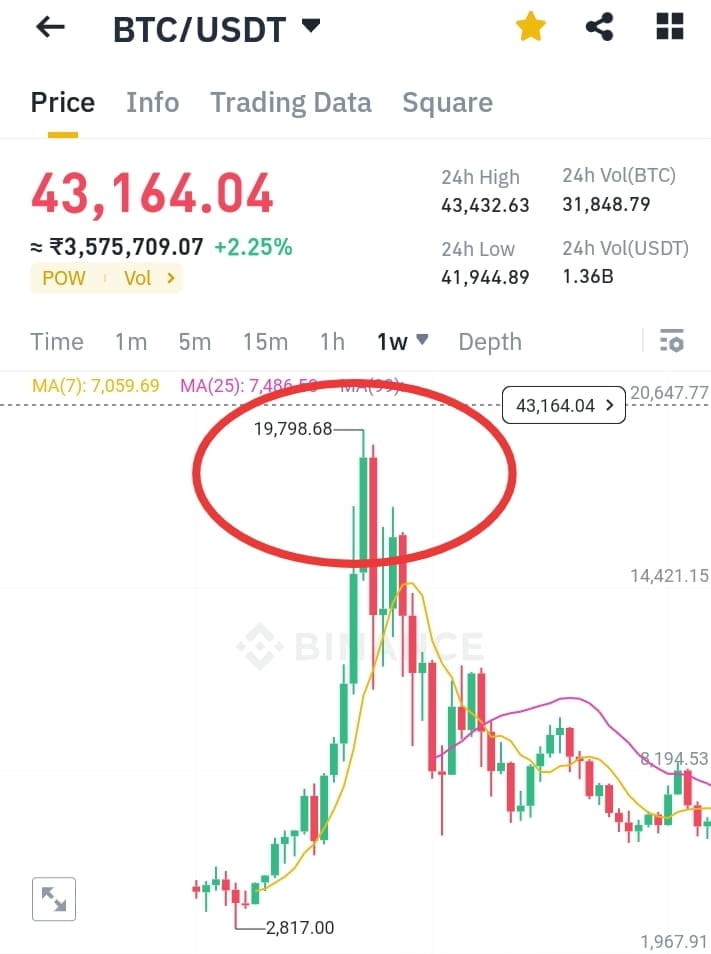Select the 15m chart interval

[265, 342]
